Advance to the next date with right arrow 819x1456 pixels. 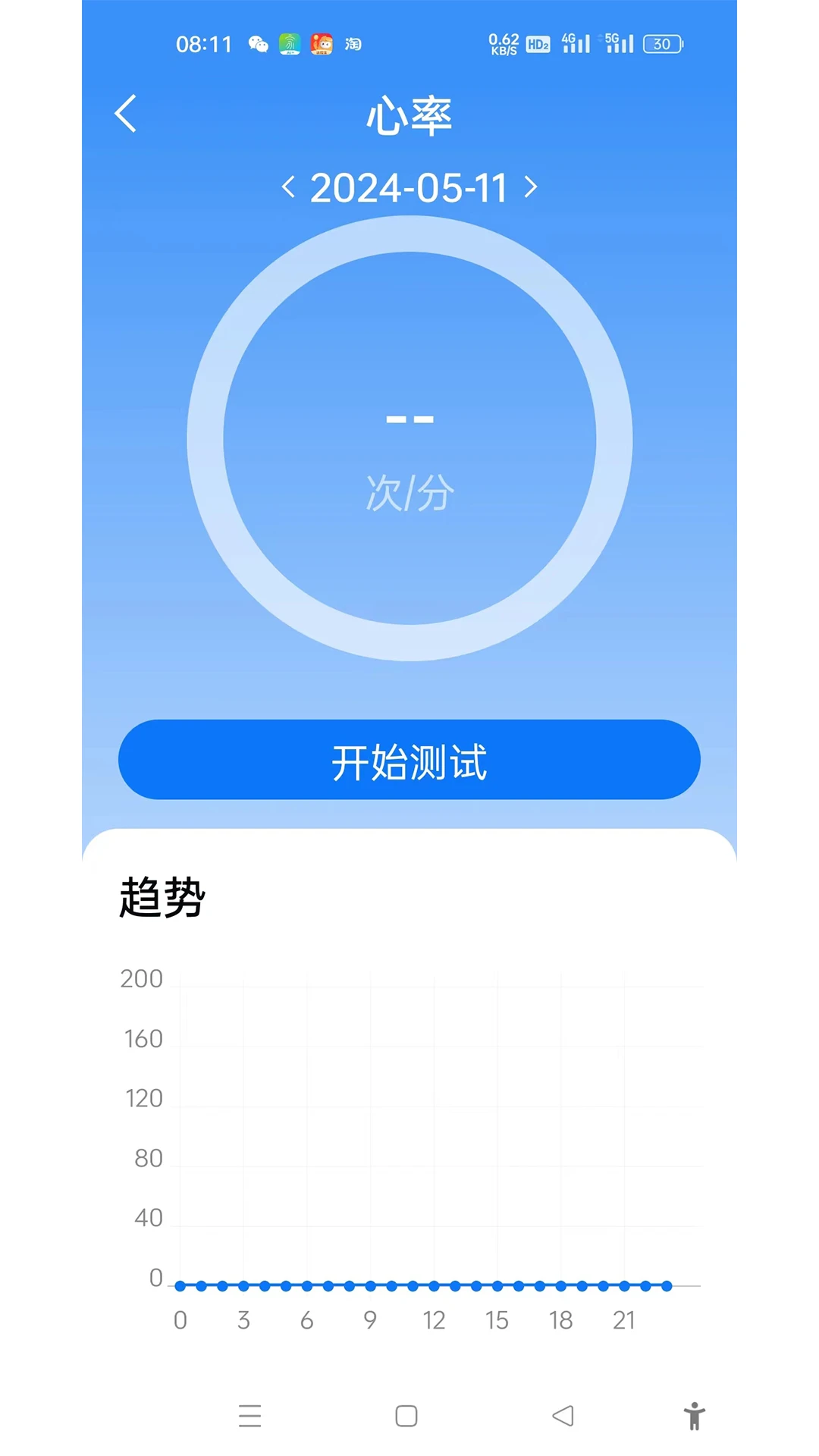point(531,188)
